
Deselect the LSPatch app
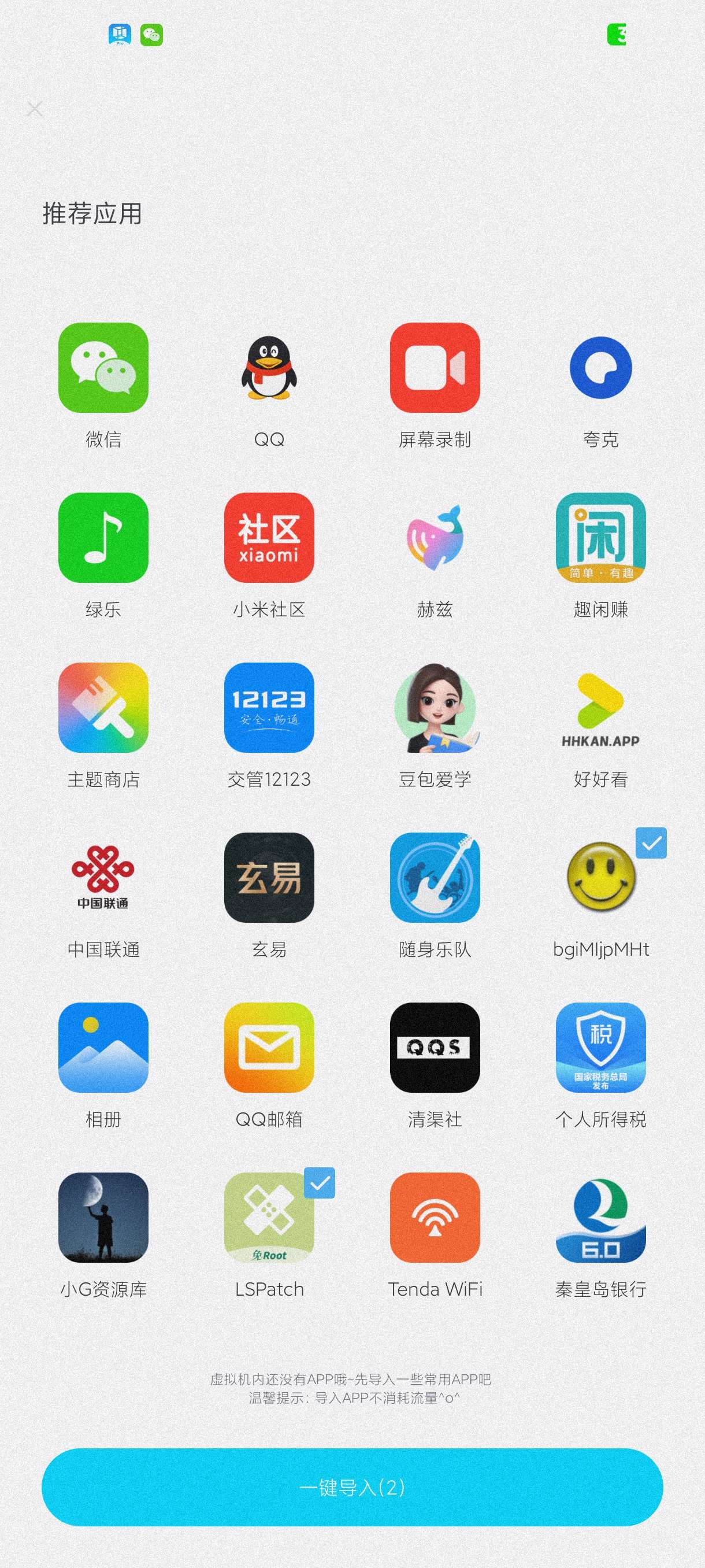(269, 1218)
